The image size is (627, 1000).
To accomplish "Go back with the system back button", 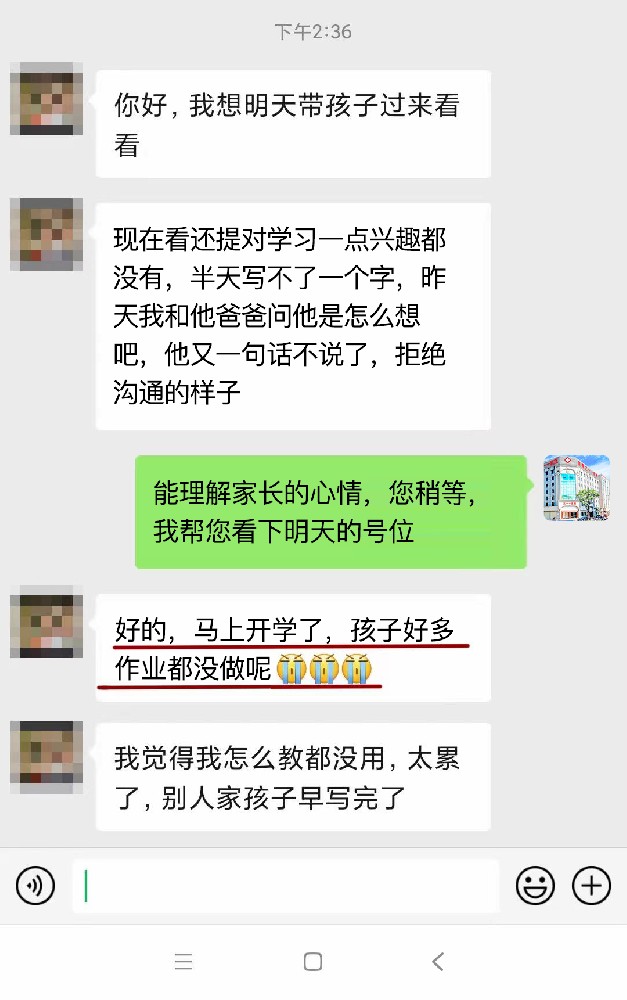I will 437,962.
